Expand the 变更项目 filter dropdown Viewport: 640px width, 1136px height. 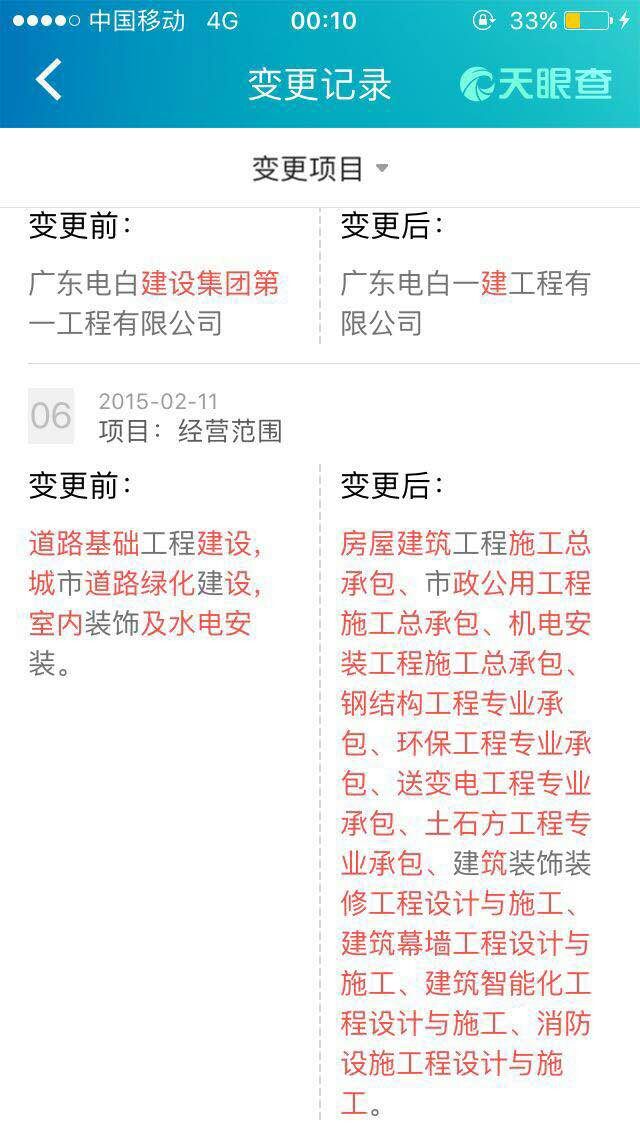320,168
